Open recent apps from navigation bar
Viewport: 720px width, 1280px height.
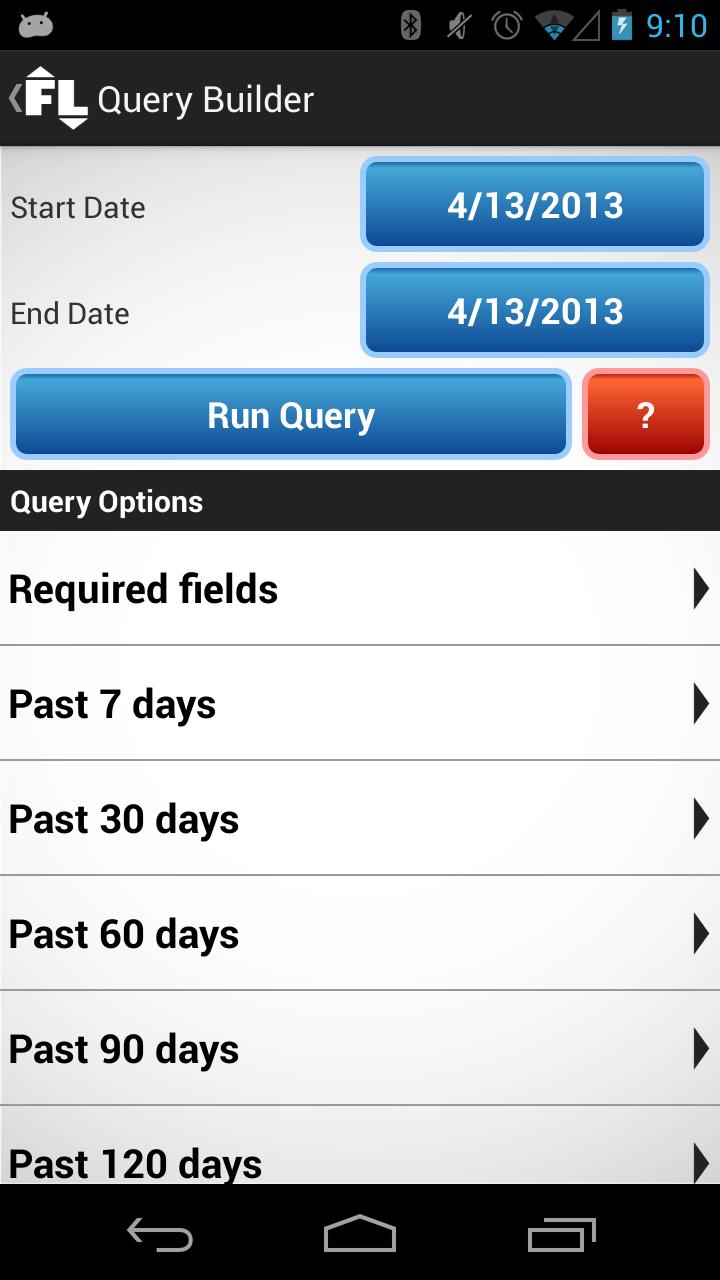click(562, 1233)
